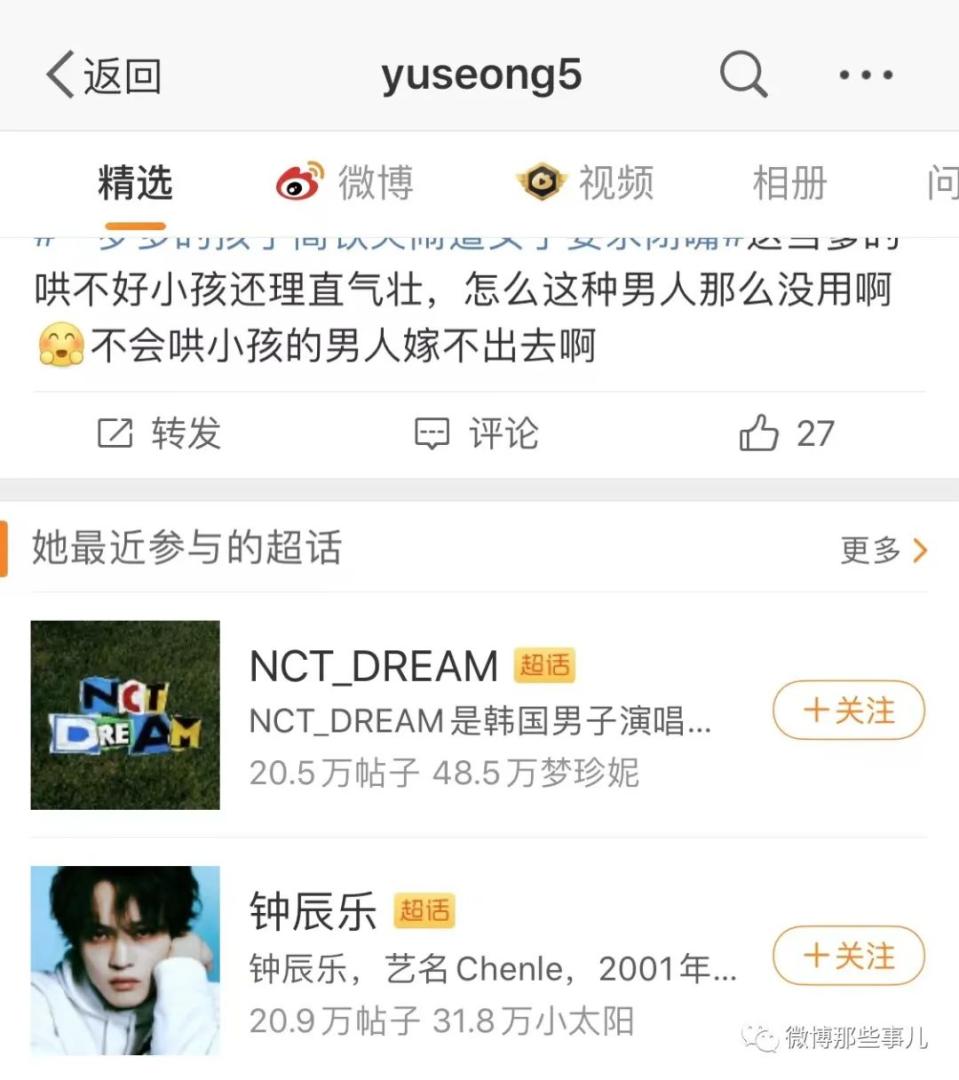The height and width of the screenshot is (1080, 959).
Task: Open the 钟辰乐 super topic
Action: 312,911
